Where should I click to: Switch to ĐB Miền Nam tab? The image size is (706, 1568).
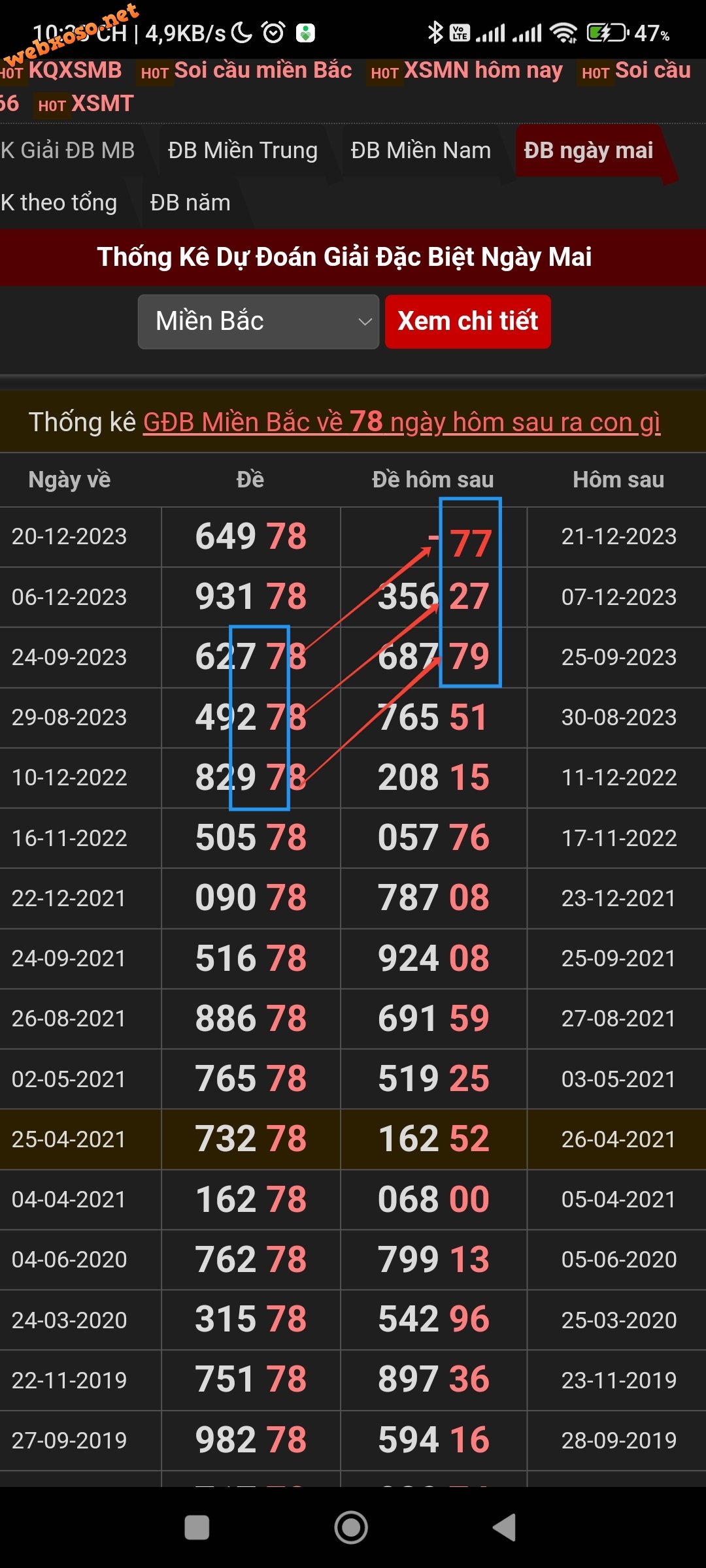[x=420, y=150]
